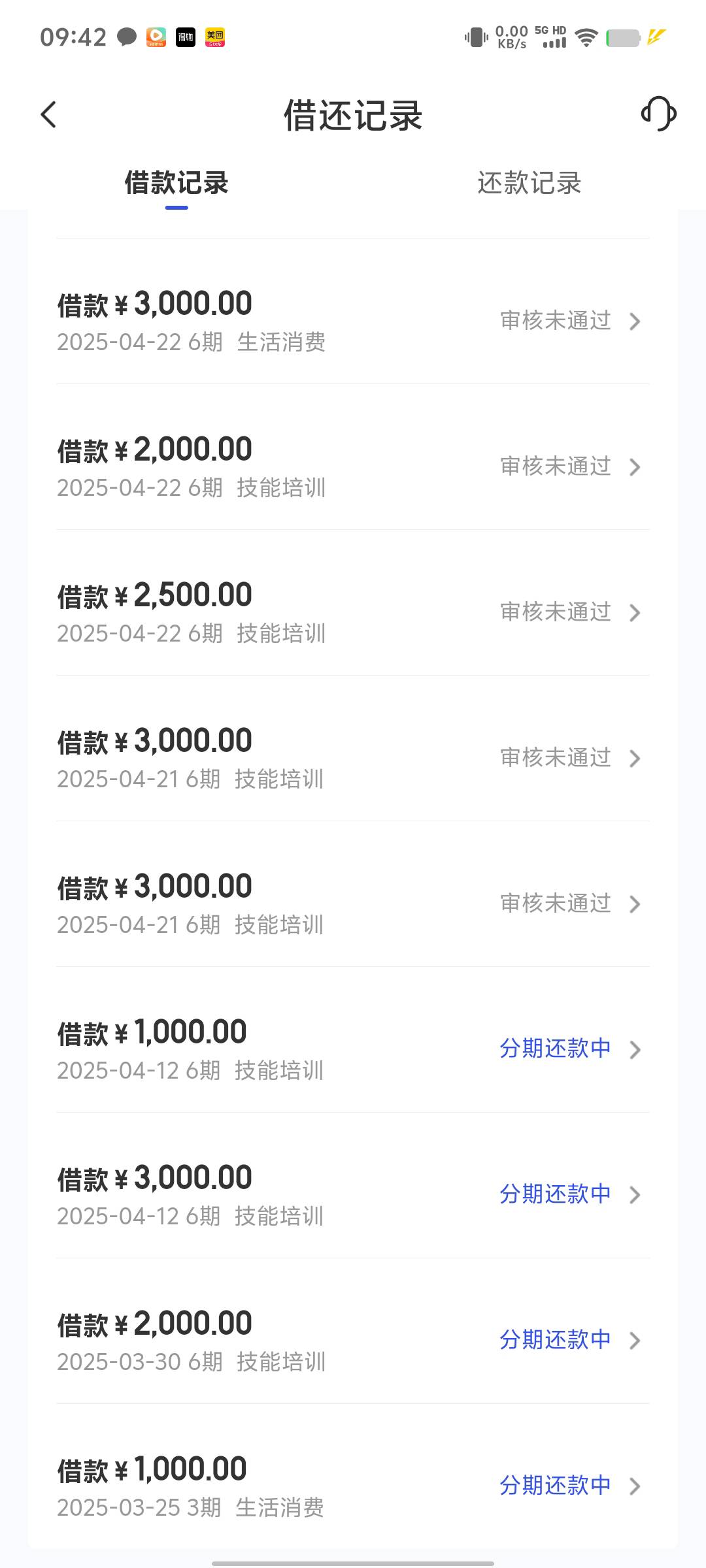Select the 借款记录 tab
706x1568 pixels.
(x=176, y=184)
